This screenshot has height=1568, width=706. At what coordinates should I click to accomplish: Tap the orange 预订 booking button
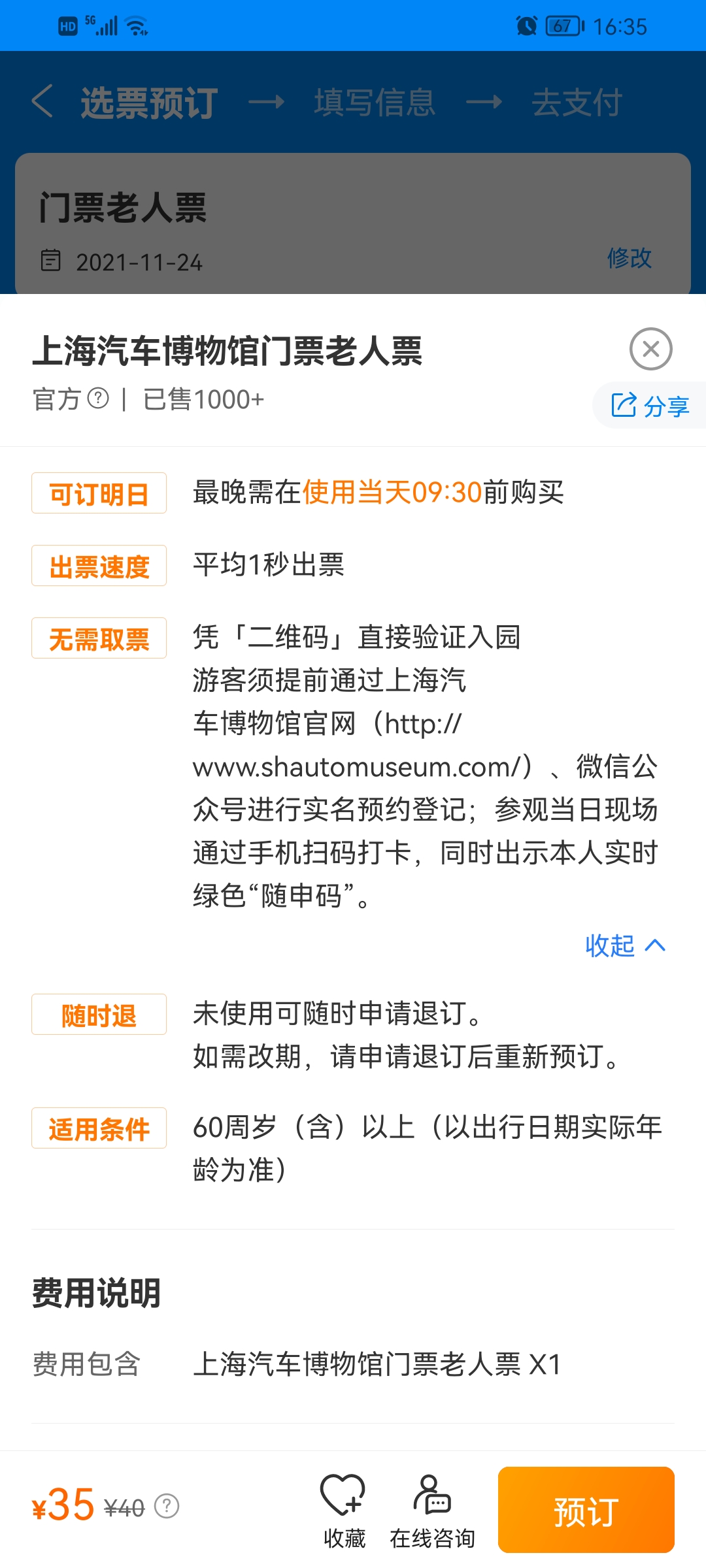click(x=586, y=1510)
